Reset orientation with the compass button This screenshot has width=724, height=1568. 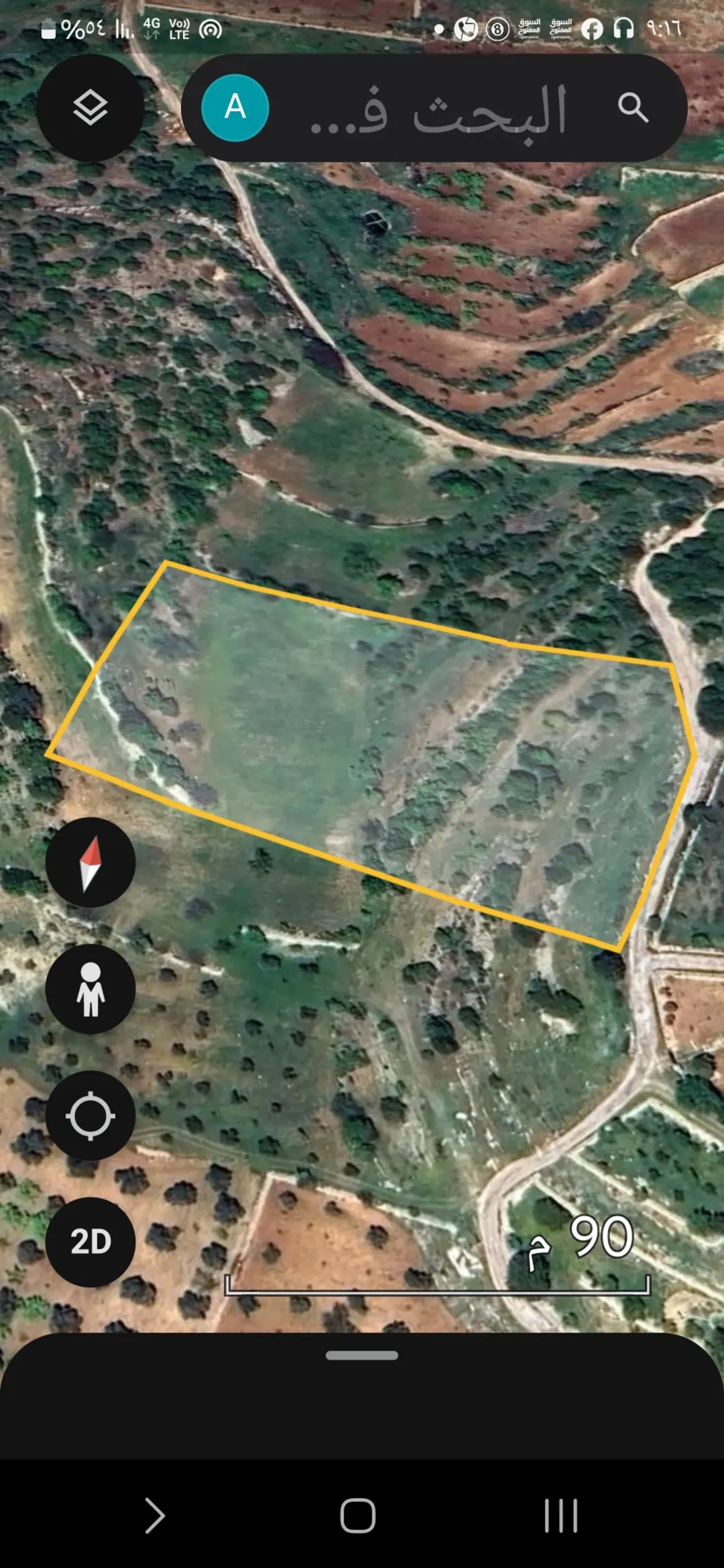point(90,863)
